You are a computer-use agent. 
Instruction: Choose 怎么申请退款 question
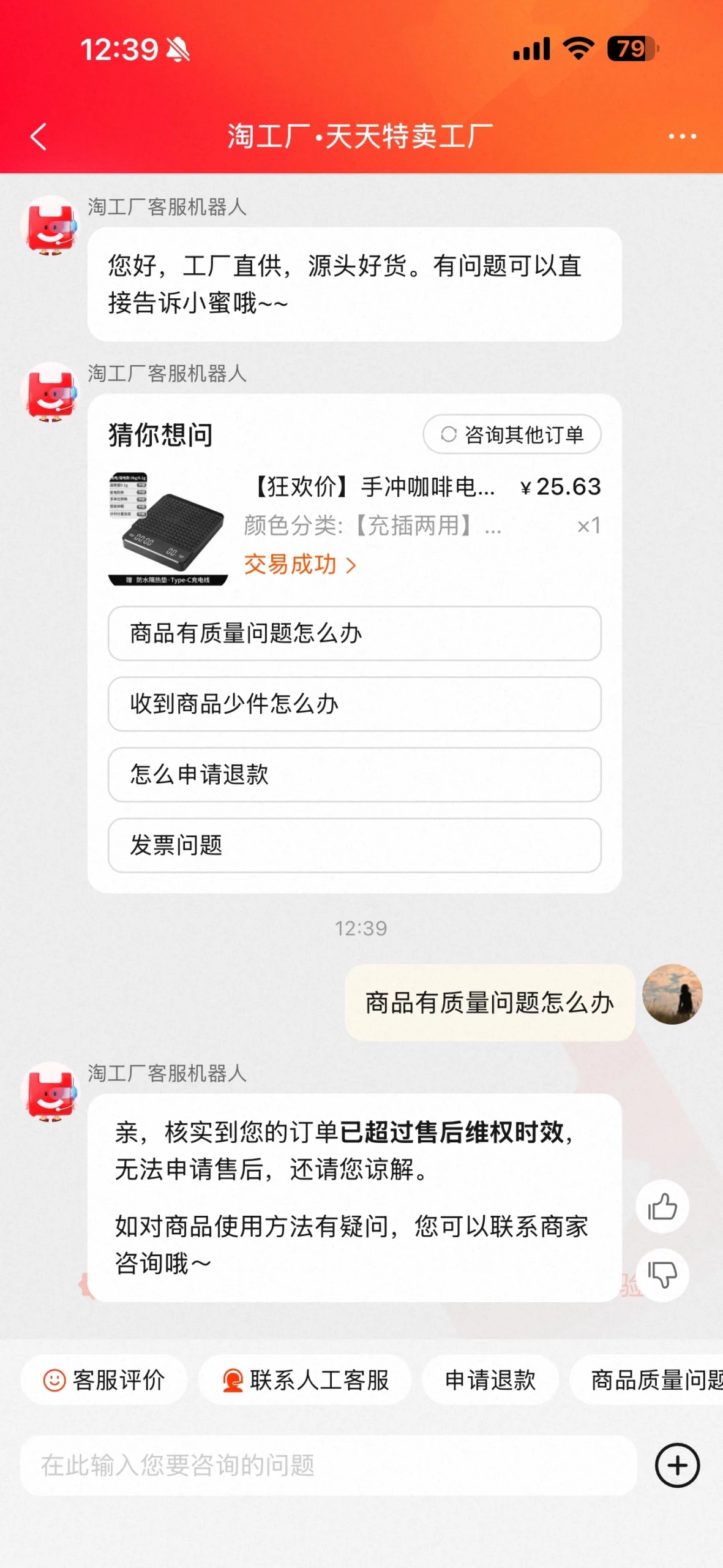click(354, 774)
